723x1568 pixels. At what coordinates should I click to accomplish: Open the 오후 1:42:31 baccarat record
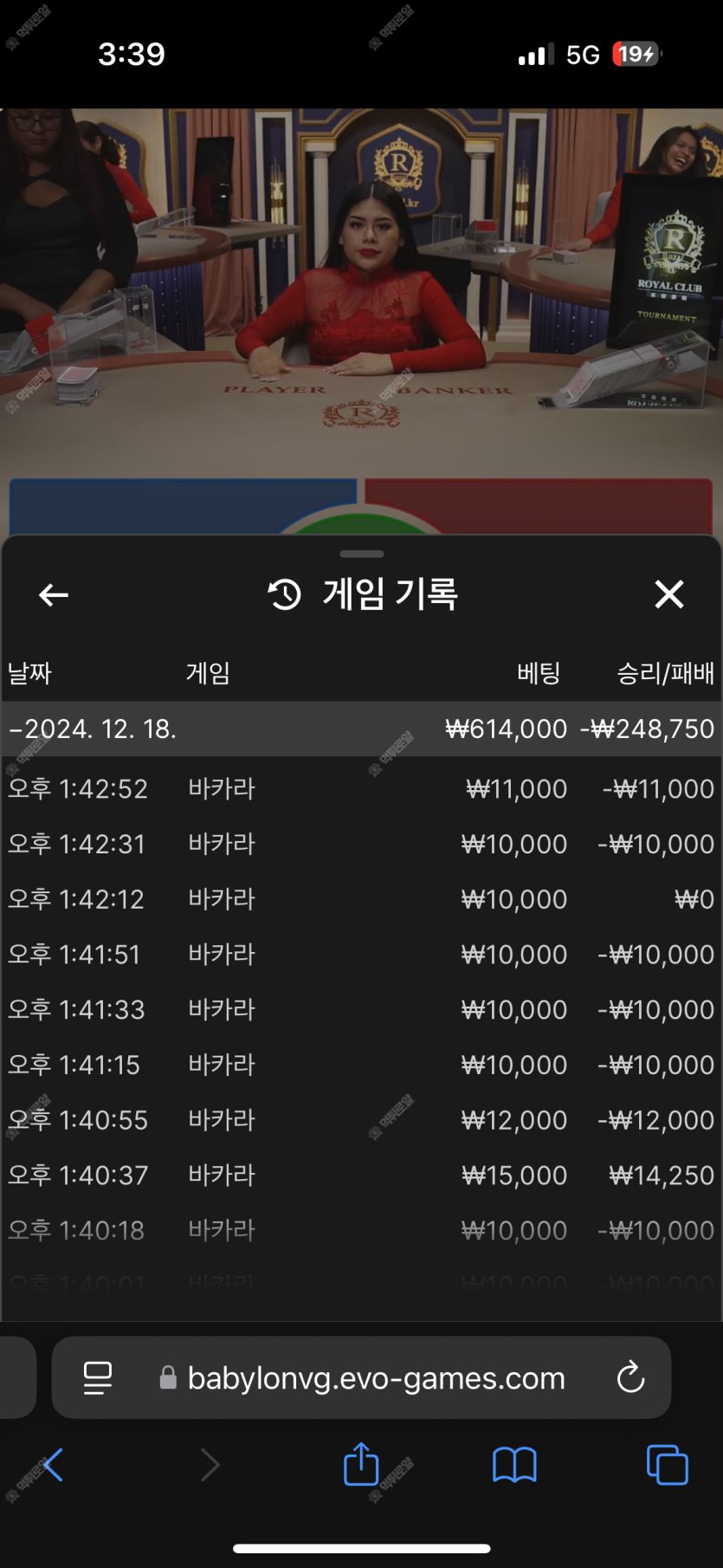click(x=361, y=845)
